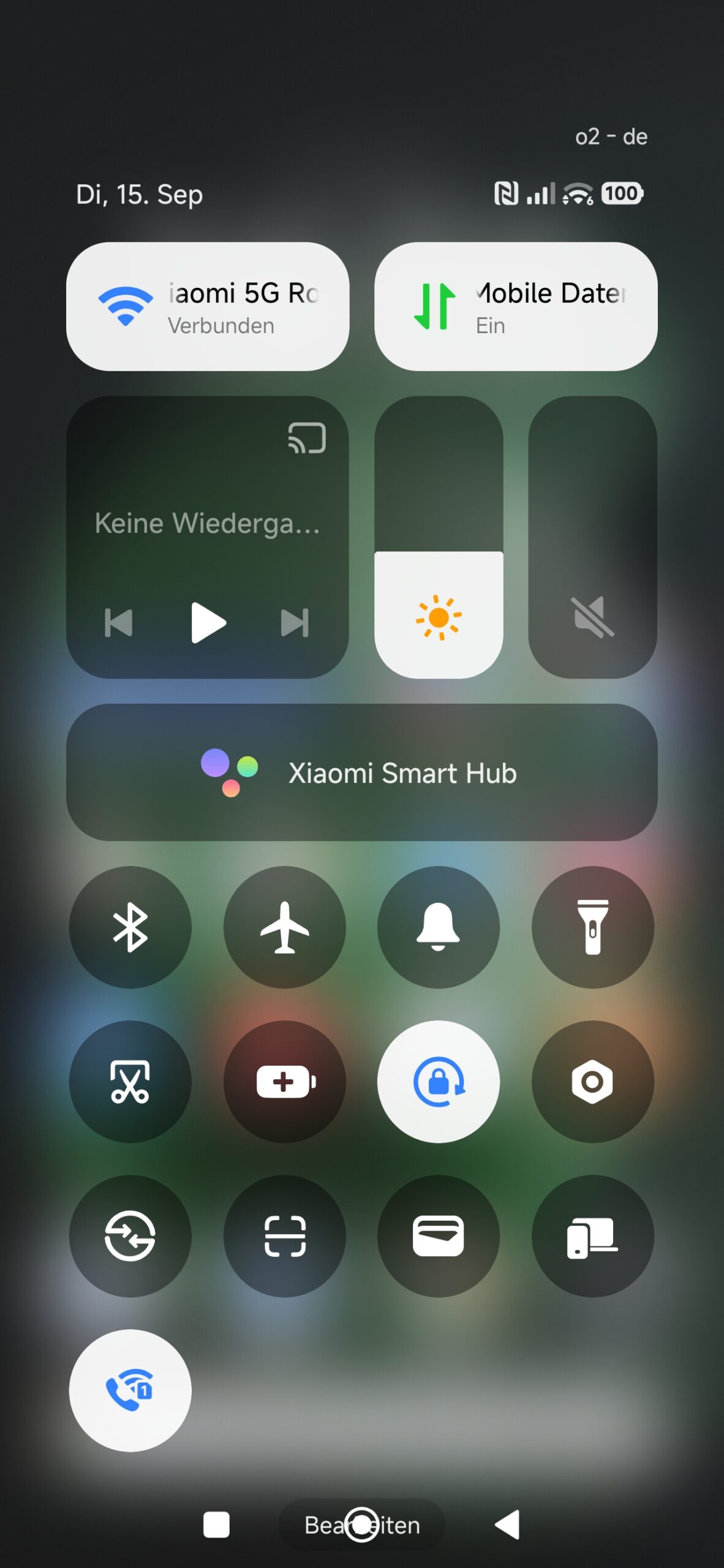Skip to the next track
This screenshot has width=724, height=1568.
[x=295, y=623]
